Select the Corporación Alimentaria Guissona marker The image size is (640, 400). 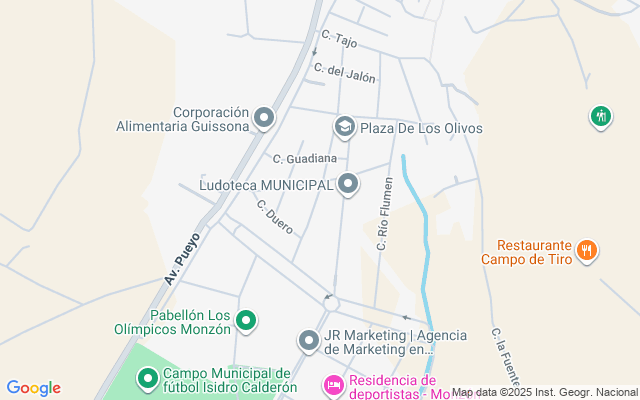pos(264,119)
